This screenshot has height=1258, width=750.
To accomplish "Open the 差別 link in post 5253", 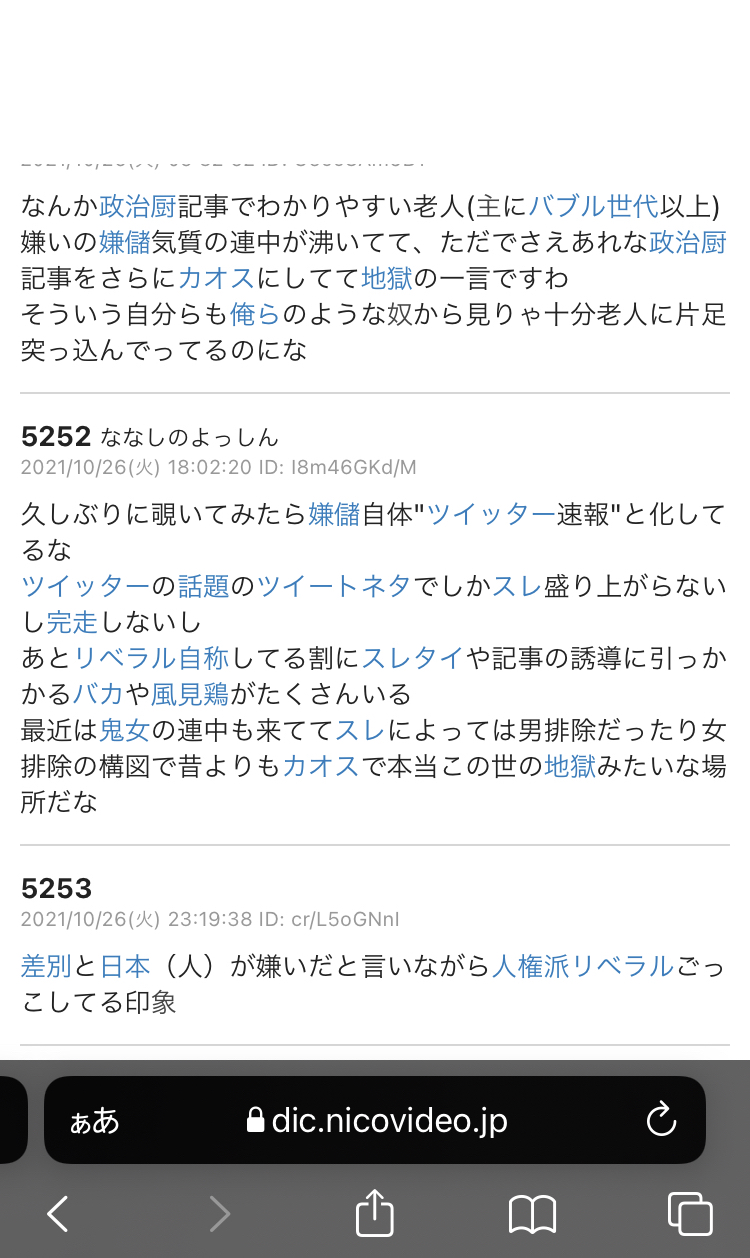I will (x=46, y=966).
